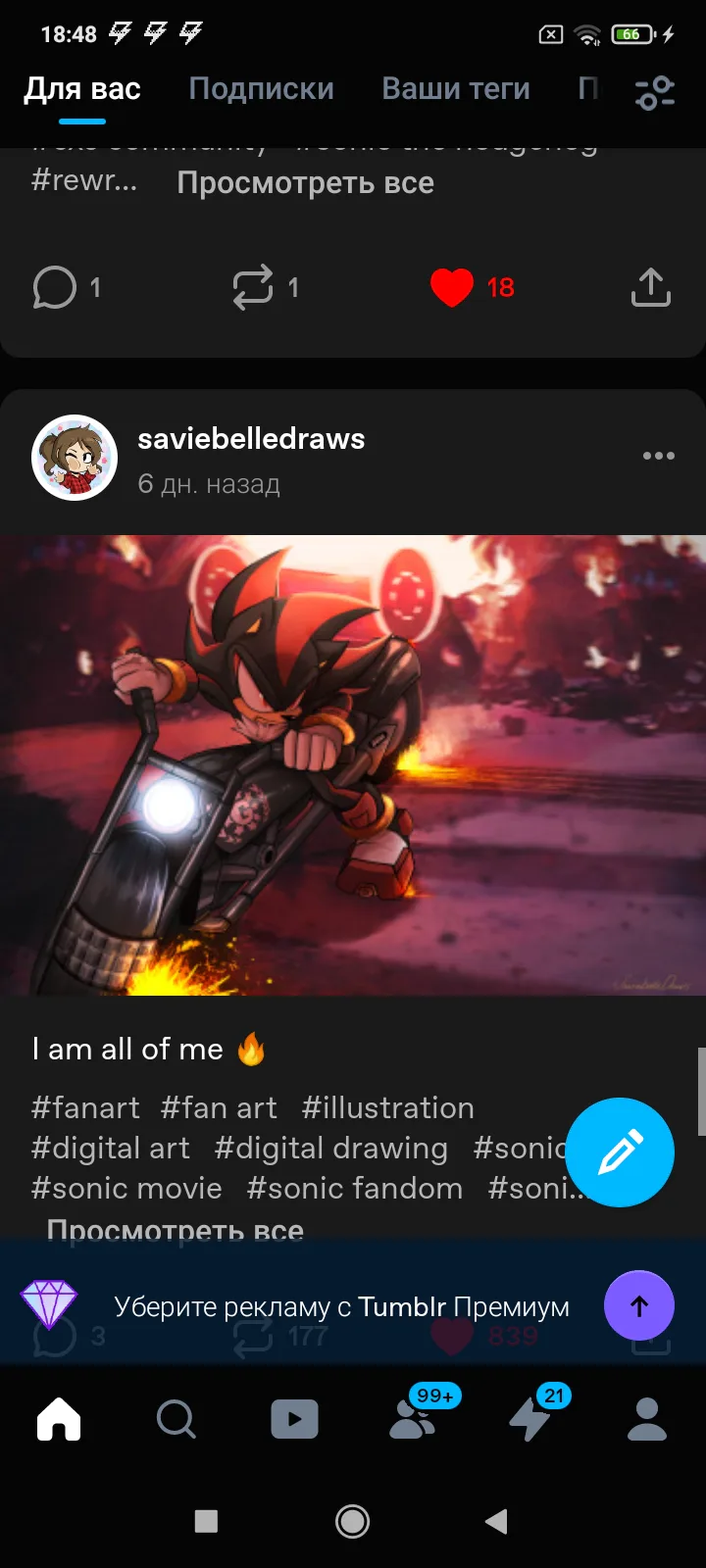Compose a new post with pencil button
The height and width of the screenshot is (1568, 706).
[620, 1152]
